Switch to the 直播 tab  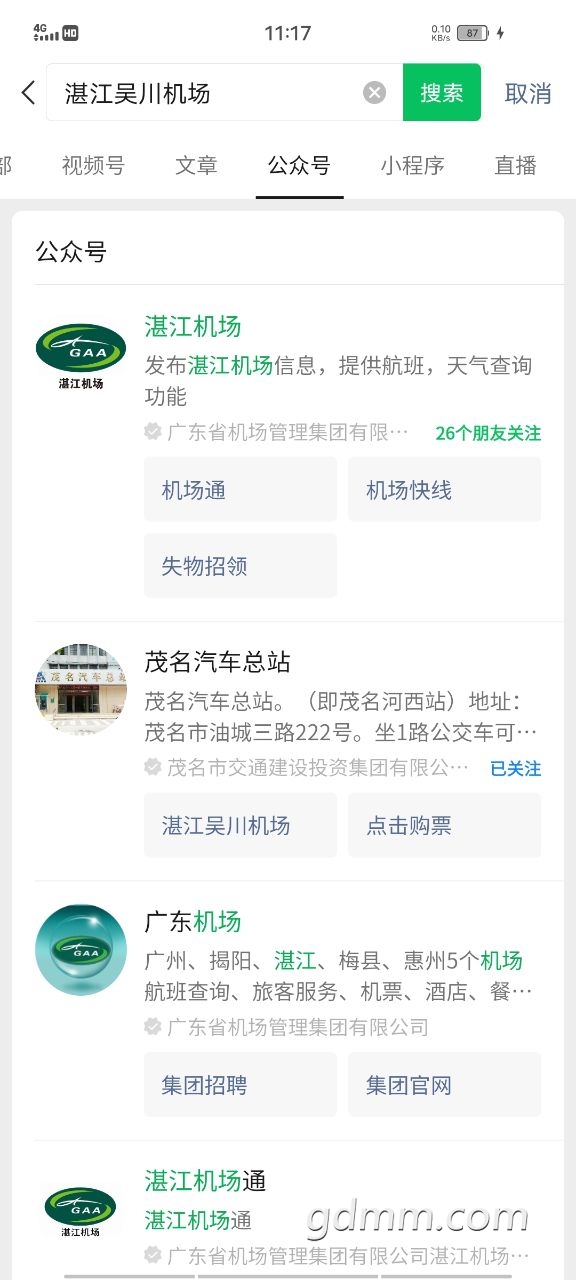516,165
